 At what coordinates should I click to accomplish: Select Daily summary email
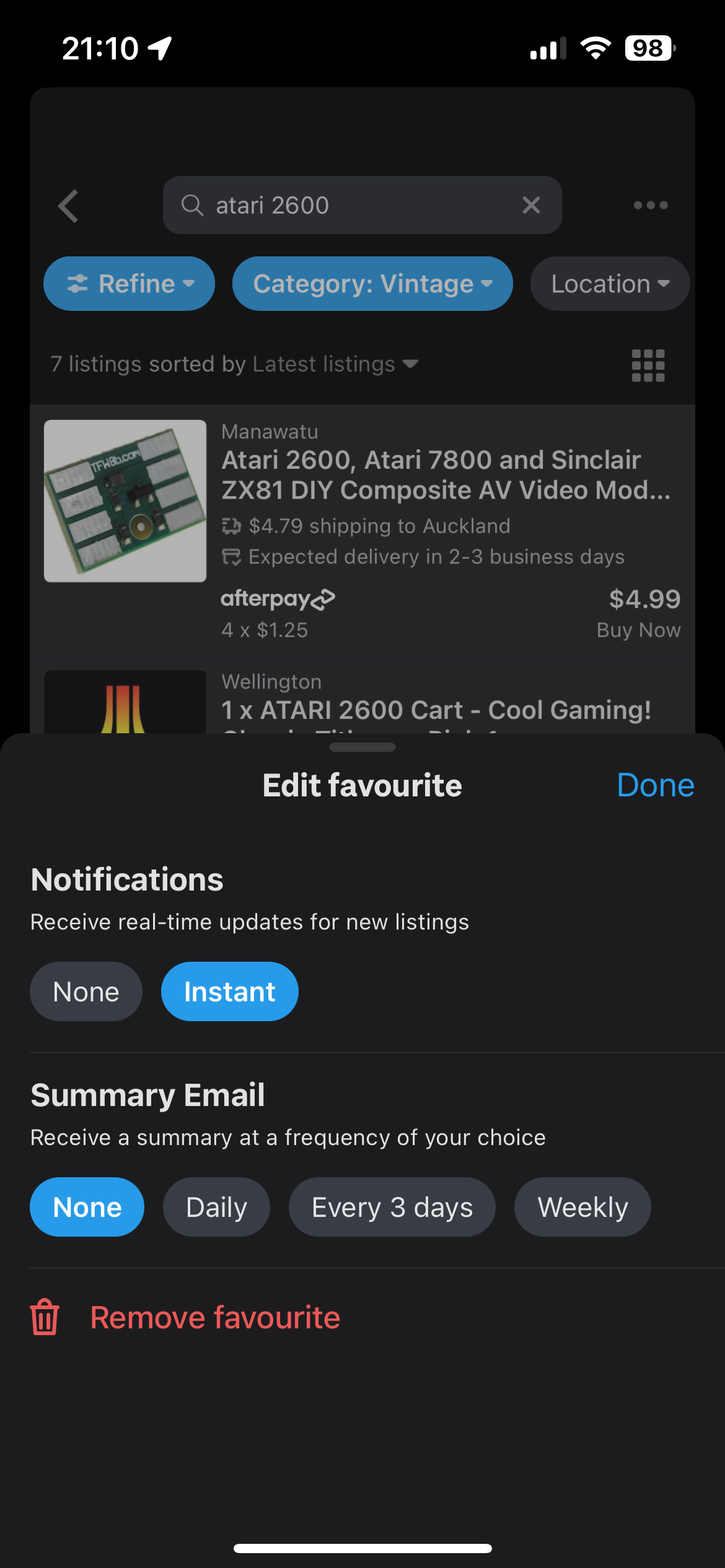(216, 1207)
